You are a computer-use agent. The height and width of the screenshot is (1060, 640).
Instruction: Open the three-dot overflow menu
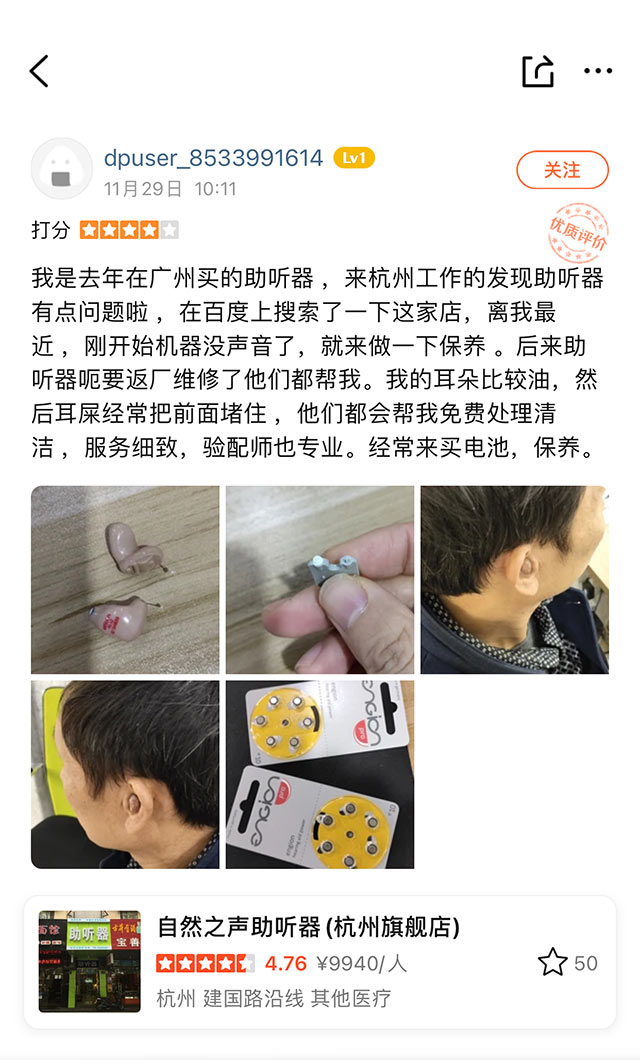click(598, 71)
